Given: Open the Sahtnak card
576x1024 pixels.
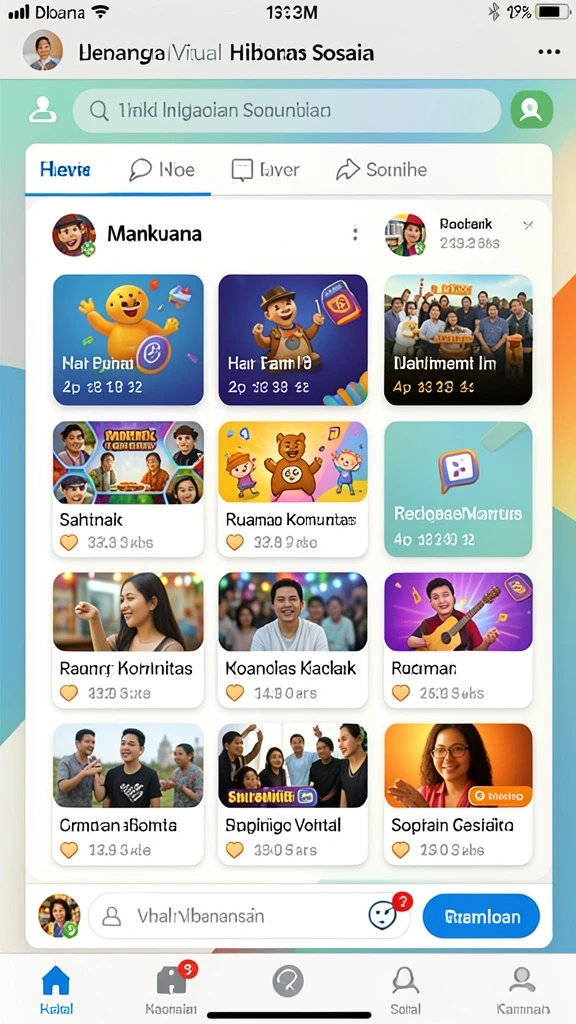Looking at the screenshot, I should coord(128,489).
